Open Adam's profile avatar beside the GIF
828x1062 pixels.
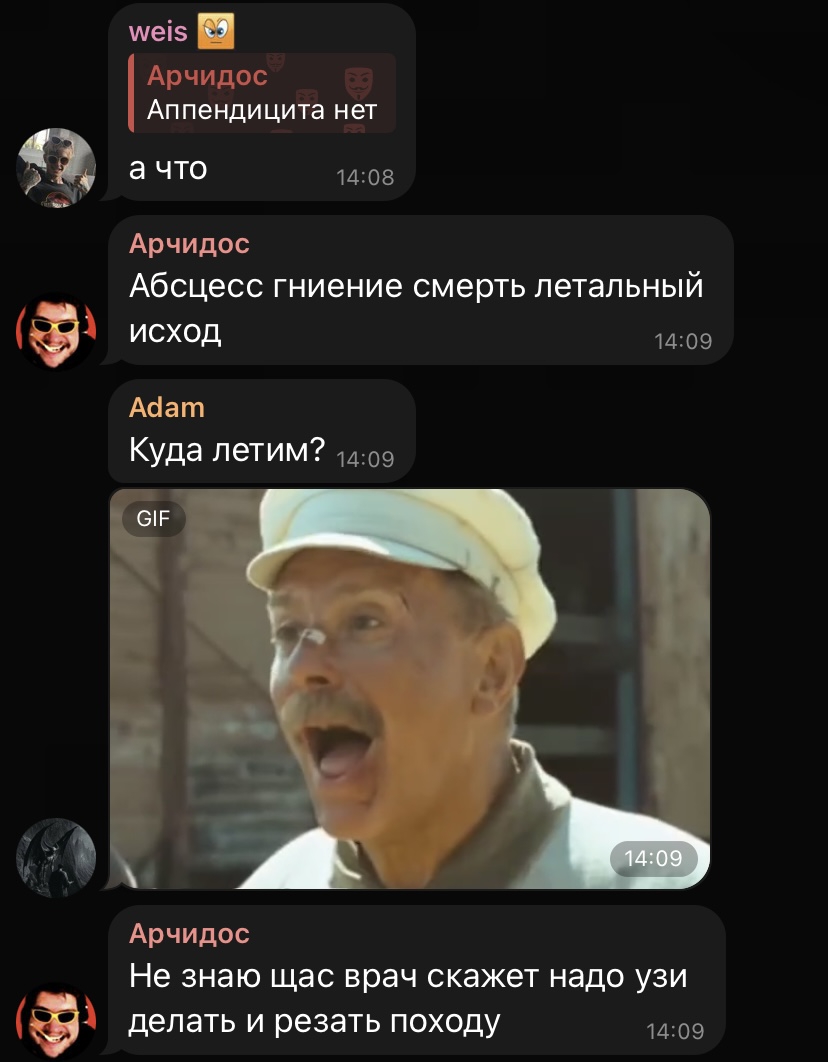click(x=57, y=856)
